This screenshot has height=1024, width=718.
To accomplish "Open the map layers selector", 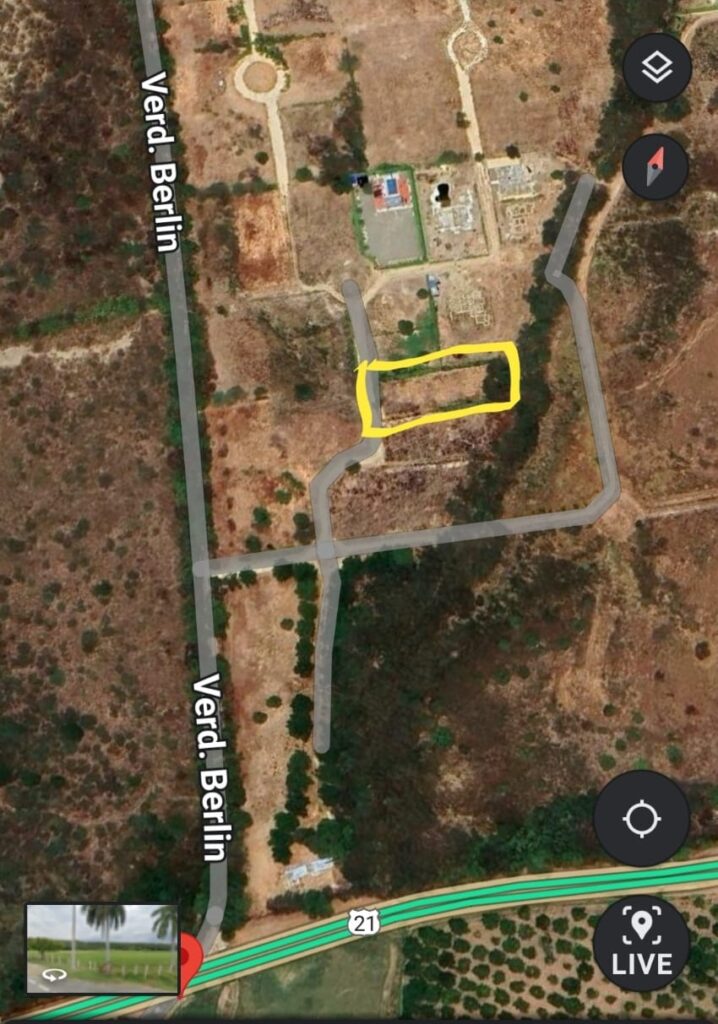I will pos(657,68).
